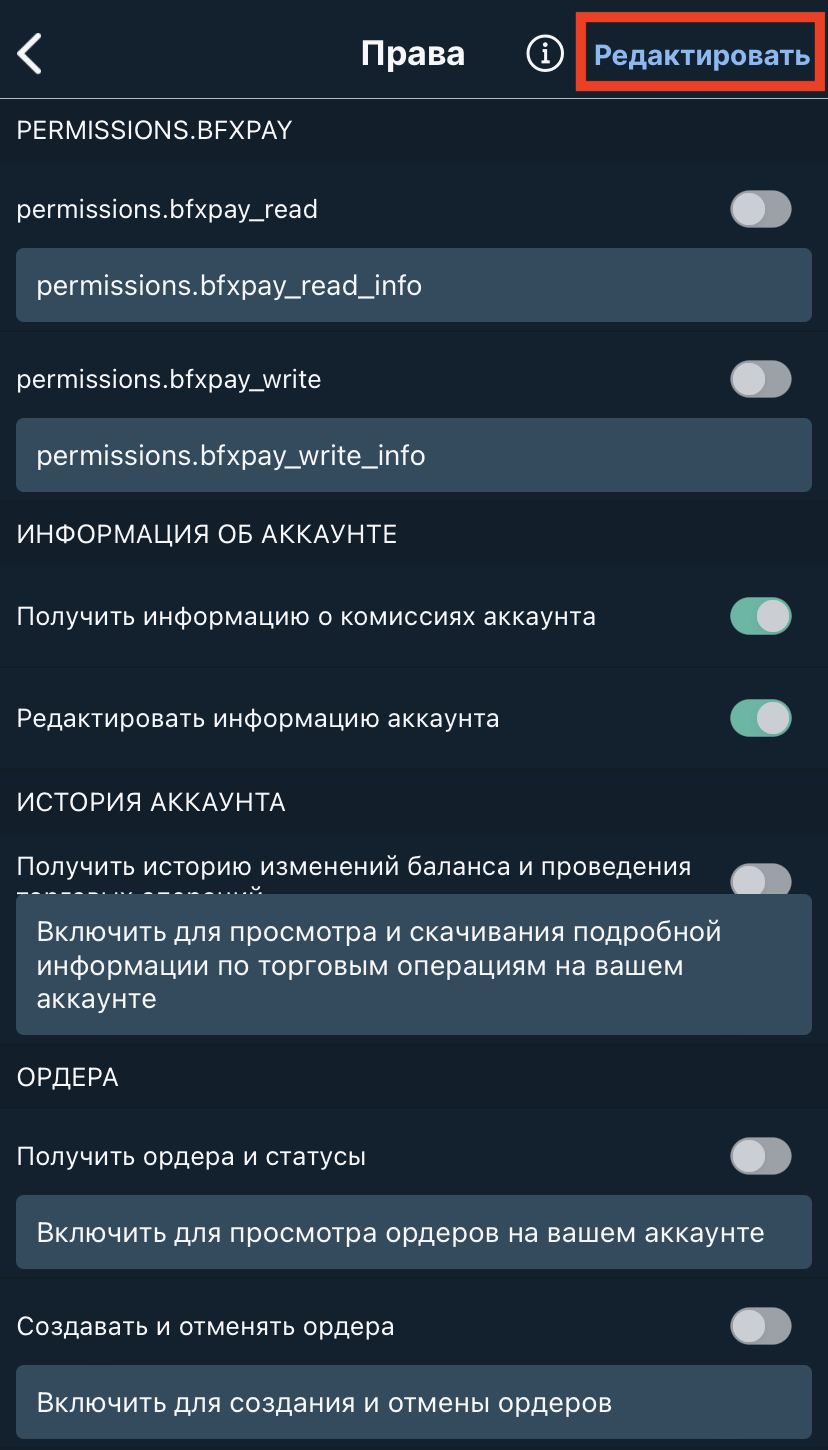This screenshot has width=828, height=1450.
Task: Open the info icon next to Права
Action: pos(545,54)
